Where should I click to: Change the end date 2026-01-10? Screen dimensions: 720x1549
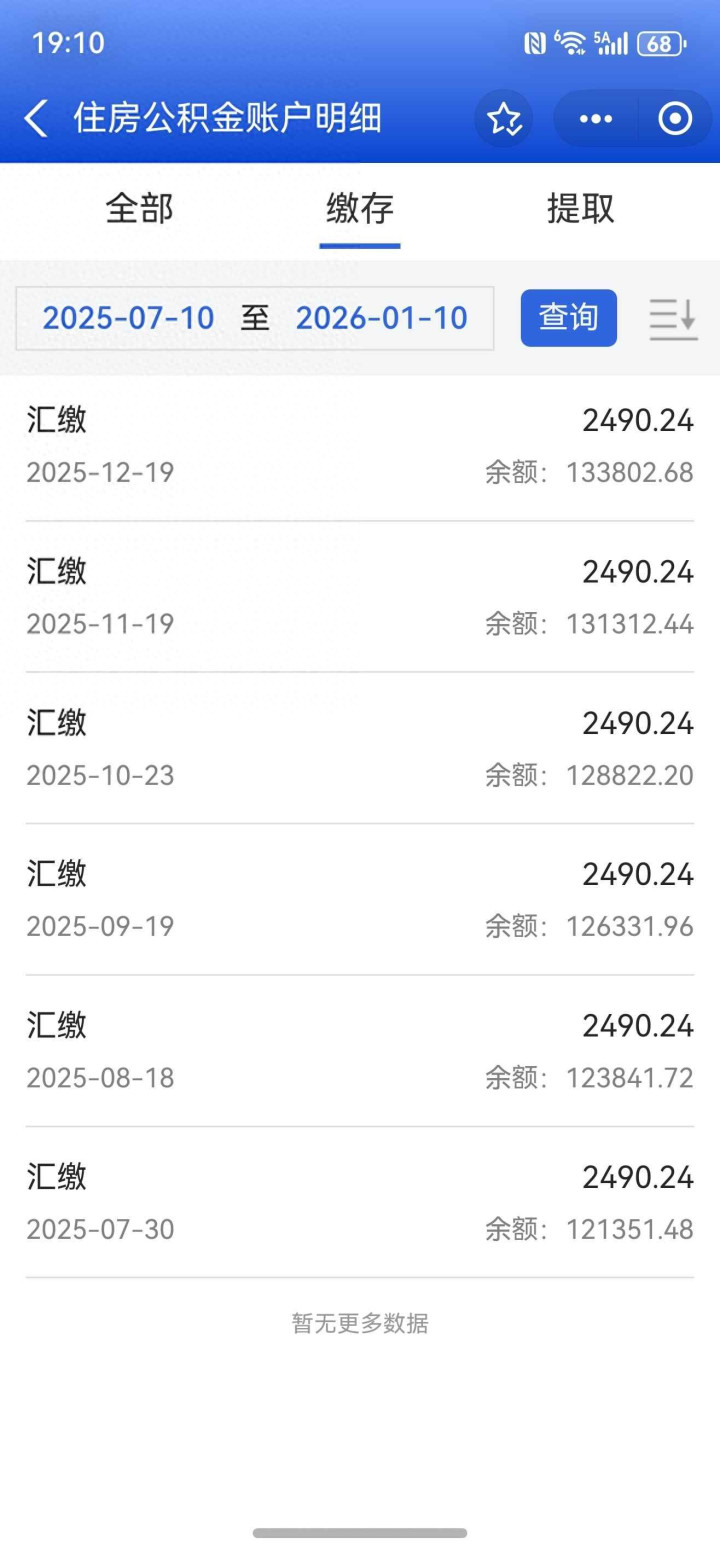[381, 318]
